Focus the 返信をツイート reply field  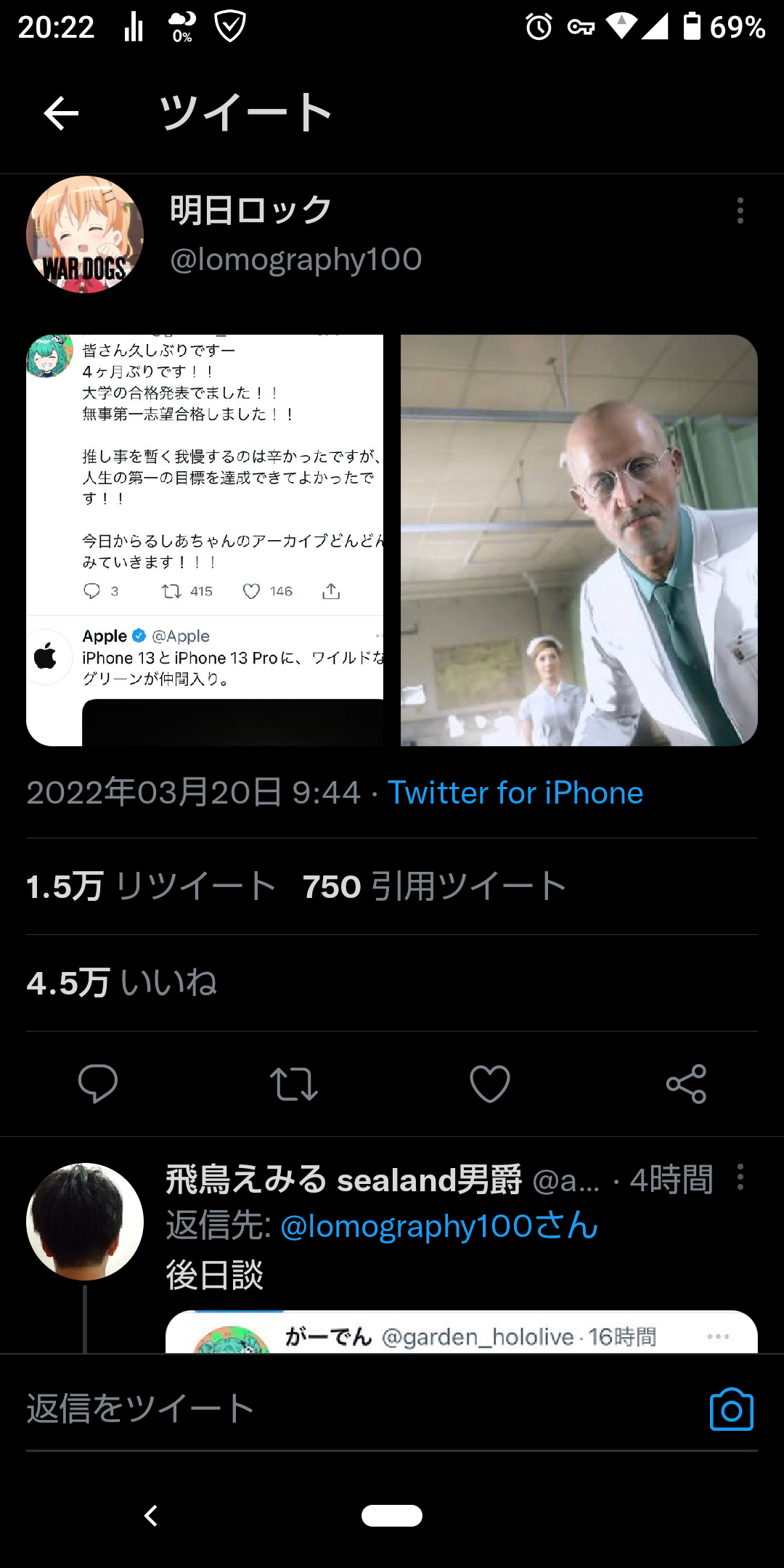[356, 1408]
